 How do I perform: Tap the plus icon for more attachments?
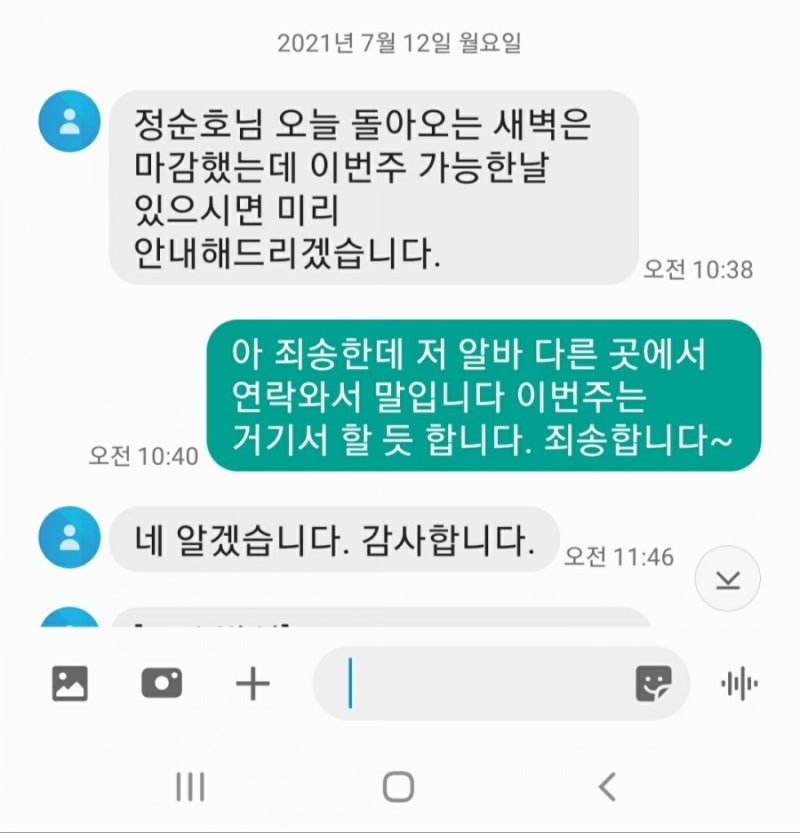[252, 684]
